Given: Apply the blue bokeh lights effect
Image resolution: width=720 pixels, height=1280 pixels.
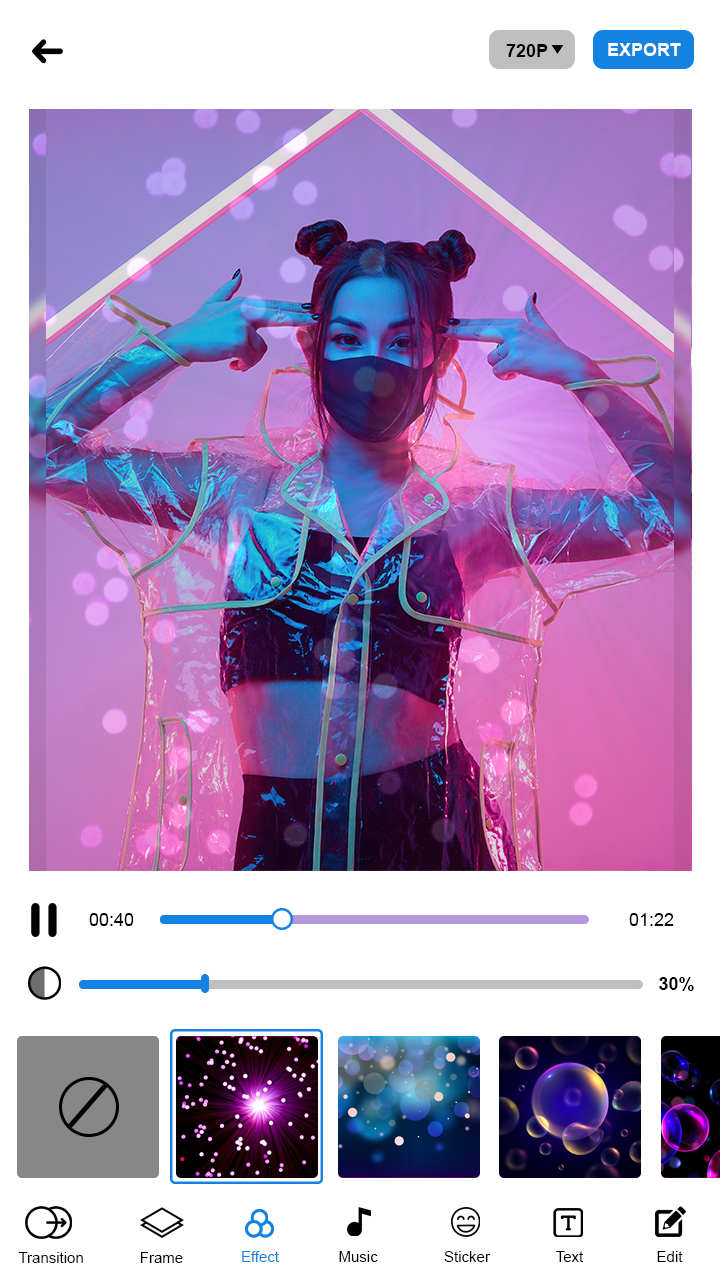Looking at the screenshot, I should (x=408, y=1107).
